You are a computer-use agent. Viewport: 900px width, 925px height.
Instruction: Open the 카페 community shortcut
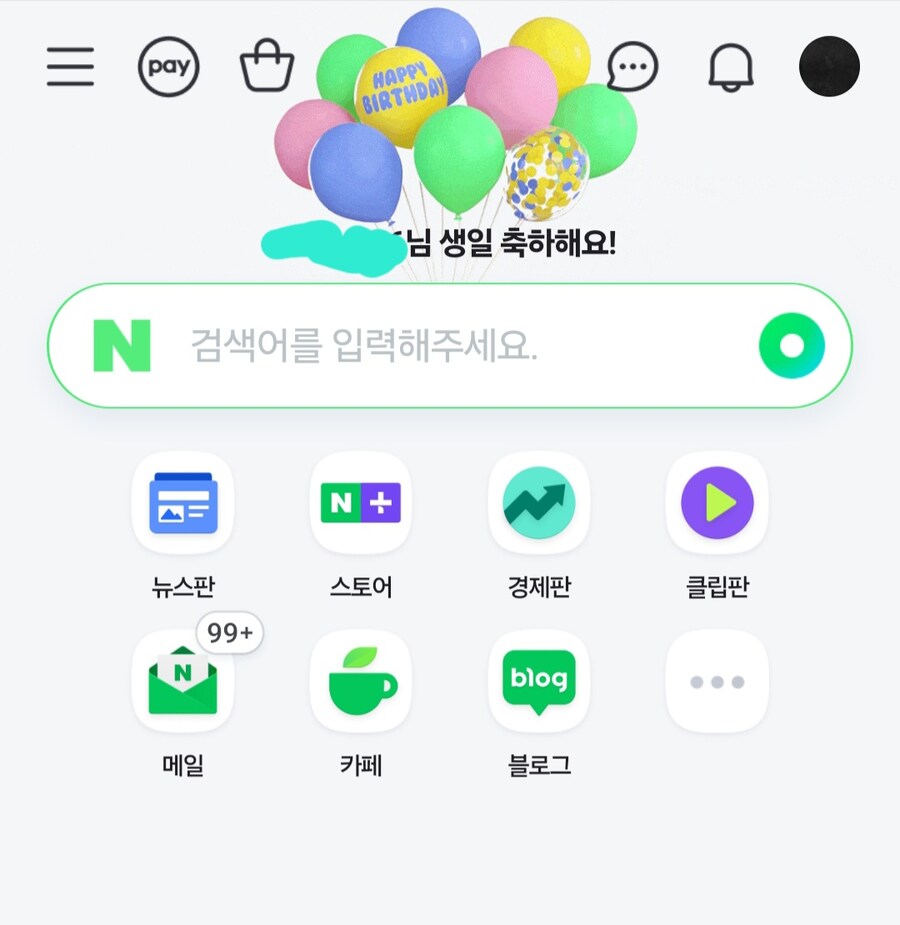pyautogui.click(x=360, y=681)
